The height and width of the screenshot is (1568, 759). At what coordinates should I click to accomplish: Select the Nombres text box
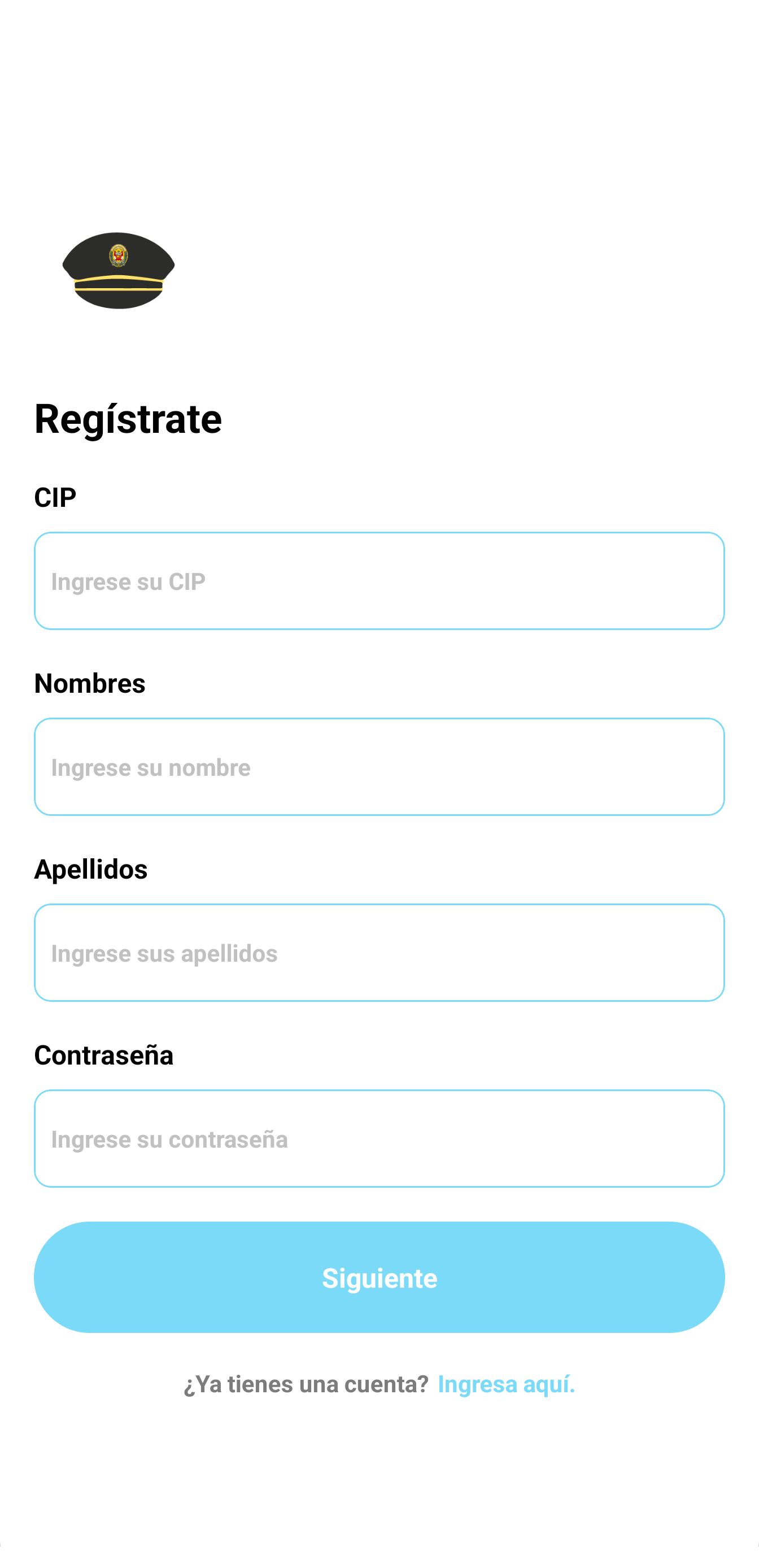tap(380, 767)
